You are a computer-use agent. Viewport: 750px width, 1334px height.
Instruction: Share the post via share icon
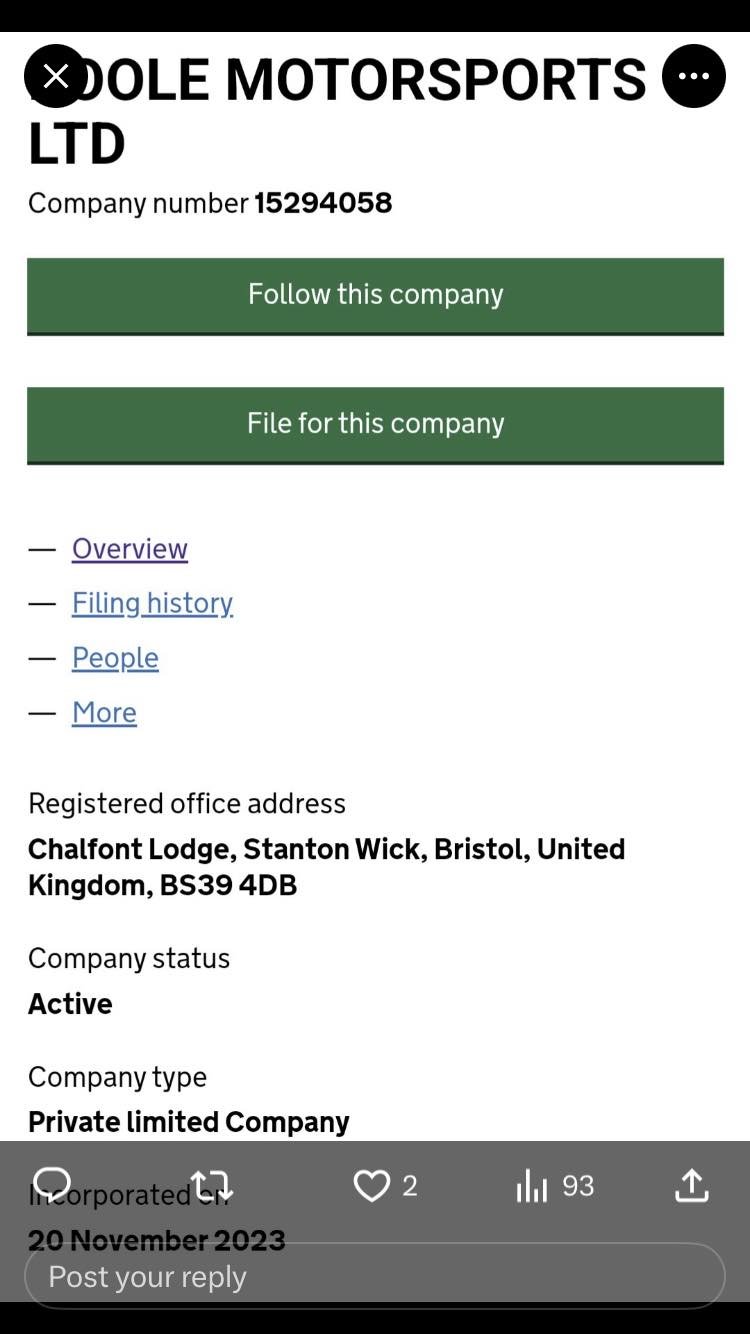coord(692,1185)
